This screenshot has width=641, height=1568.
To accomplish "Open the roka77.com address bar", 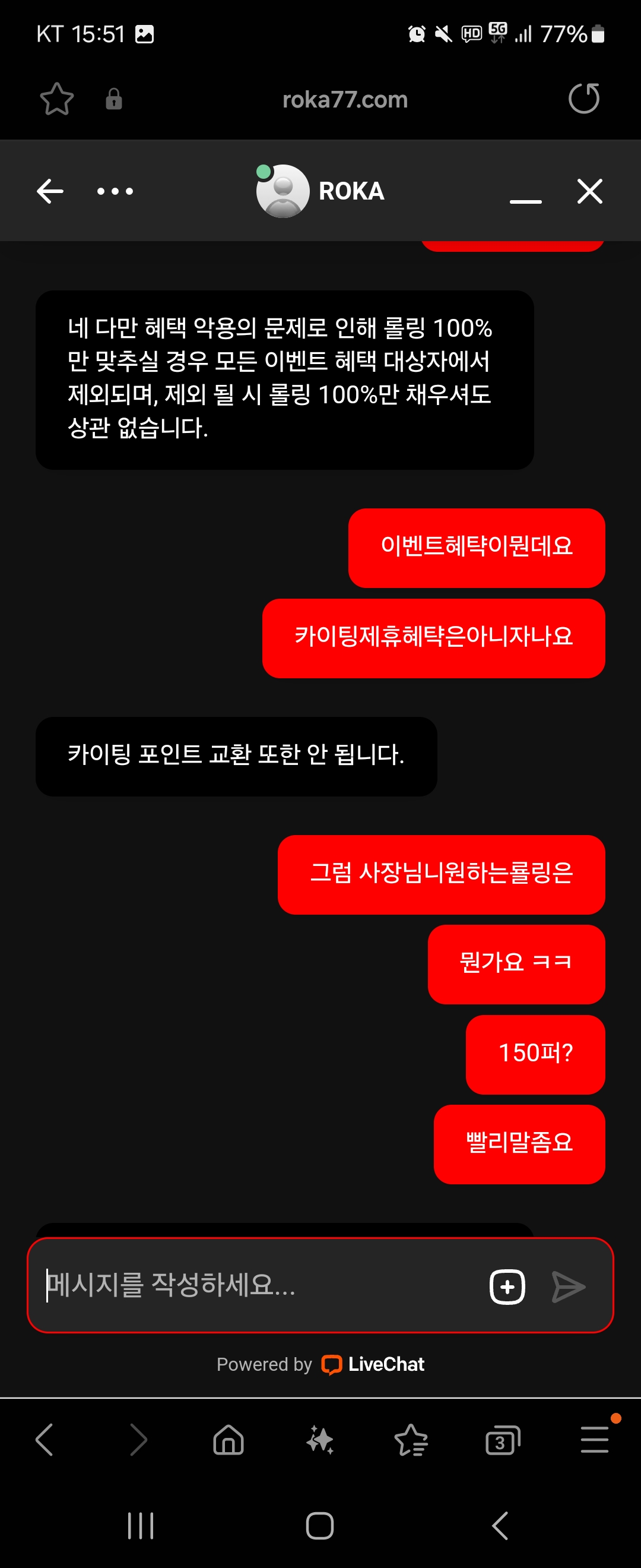I will (345, 100).
